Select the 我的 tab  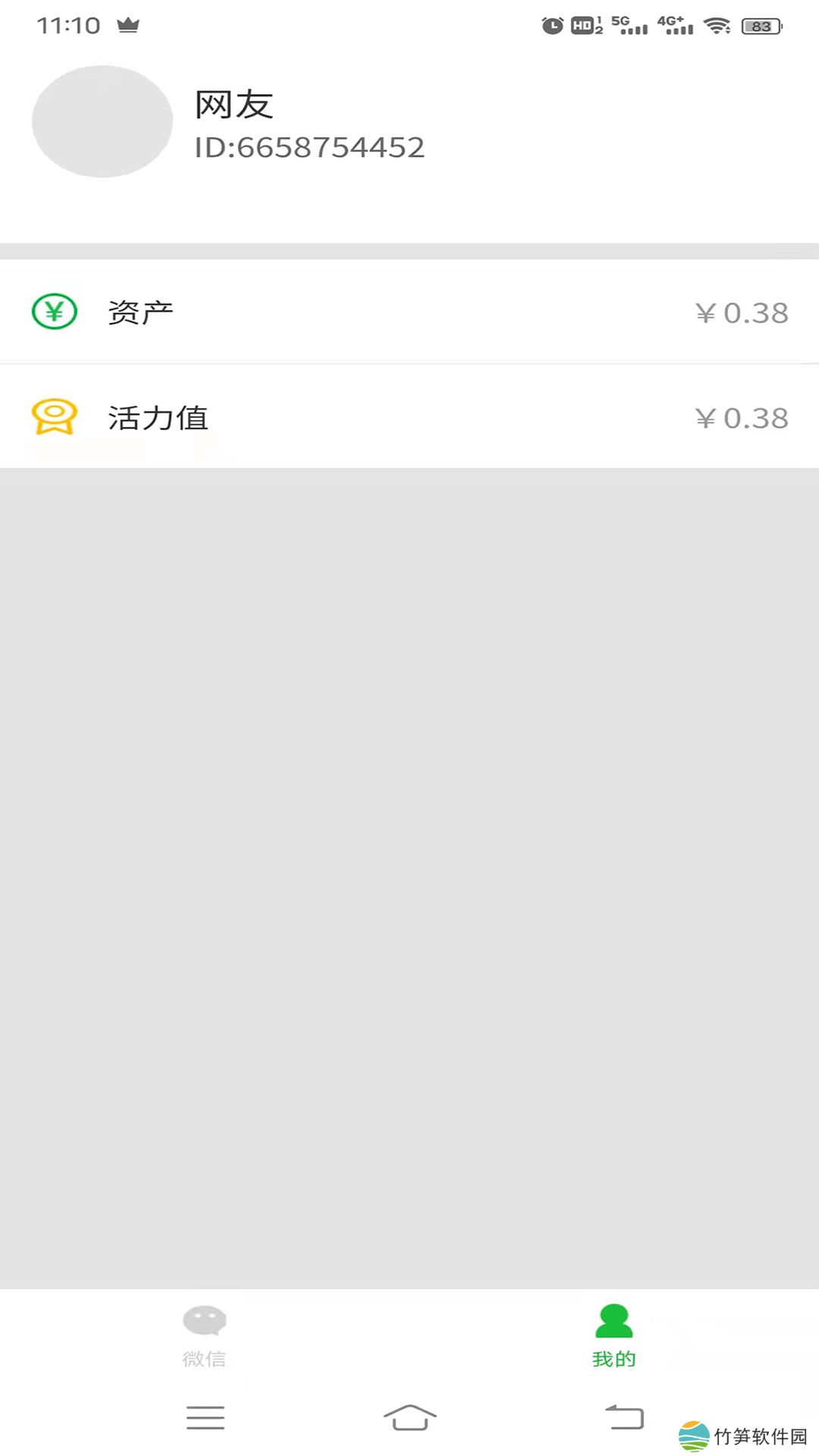613,1336
